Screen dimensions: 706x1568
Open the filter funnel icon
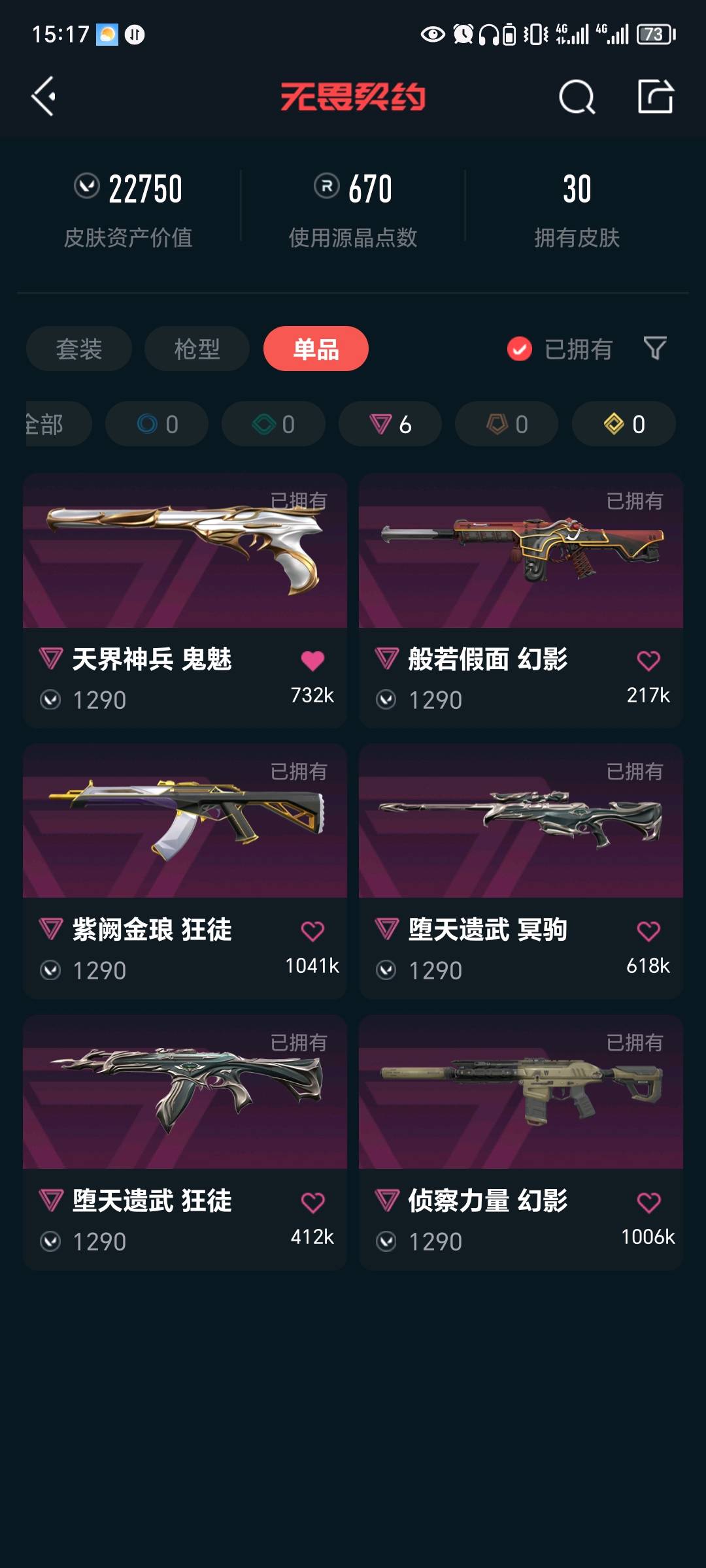[x=654, y=348]
